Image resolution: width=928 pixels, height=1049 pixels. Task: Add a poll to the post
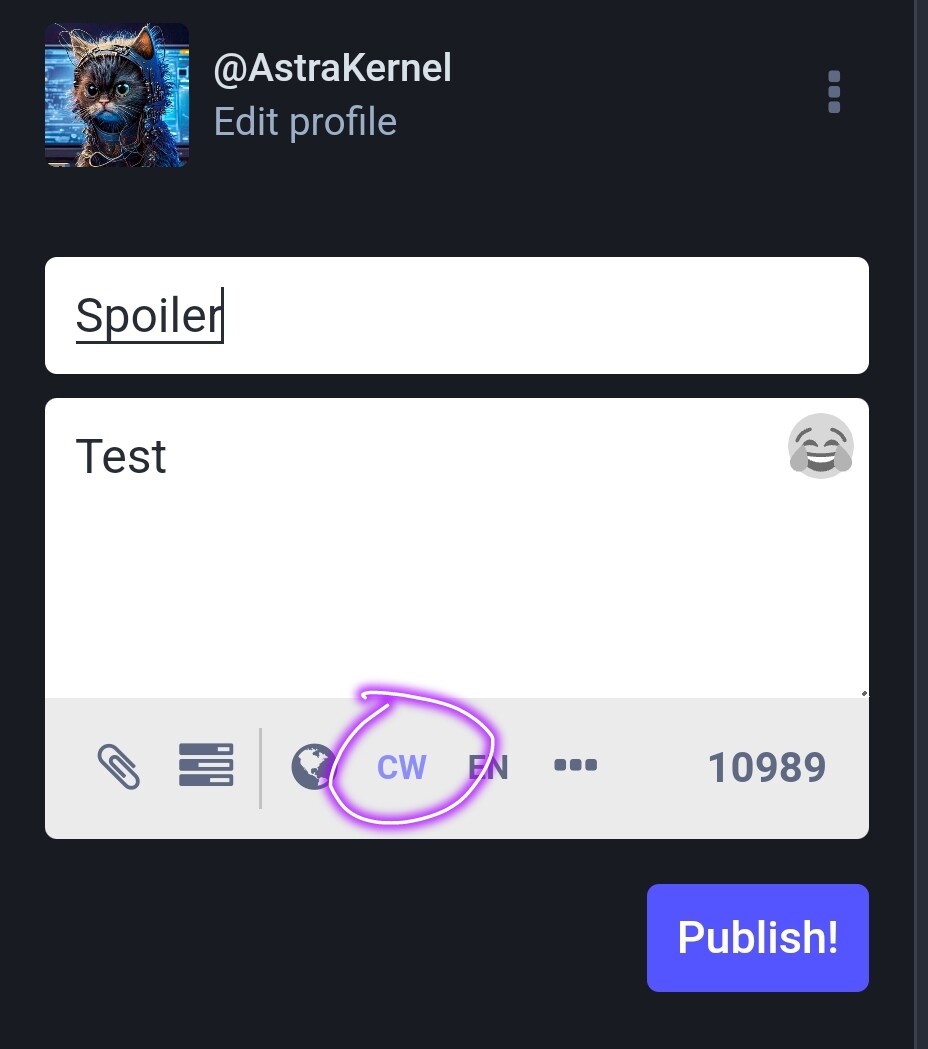coord(206,765)
